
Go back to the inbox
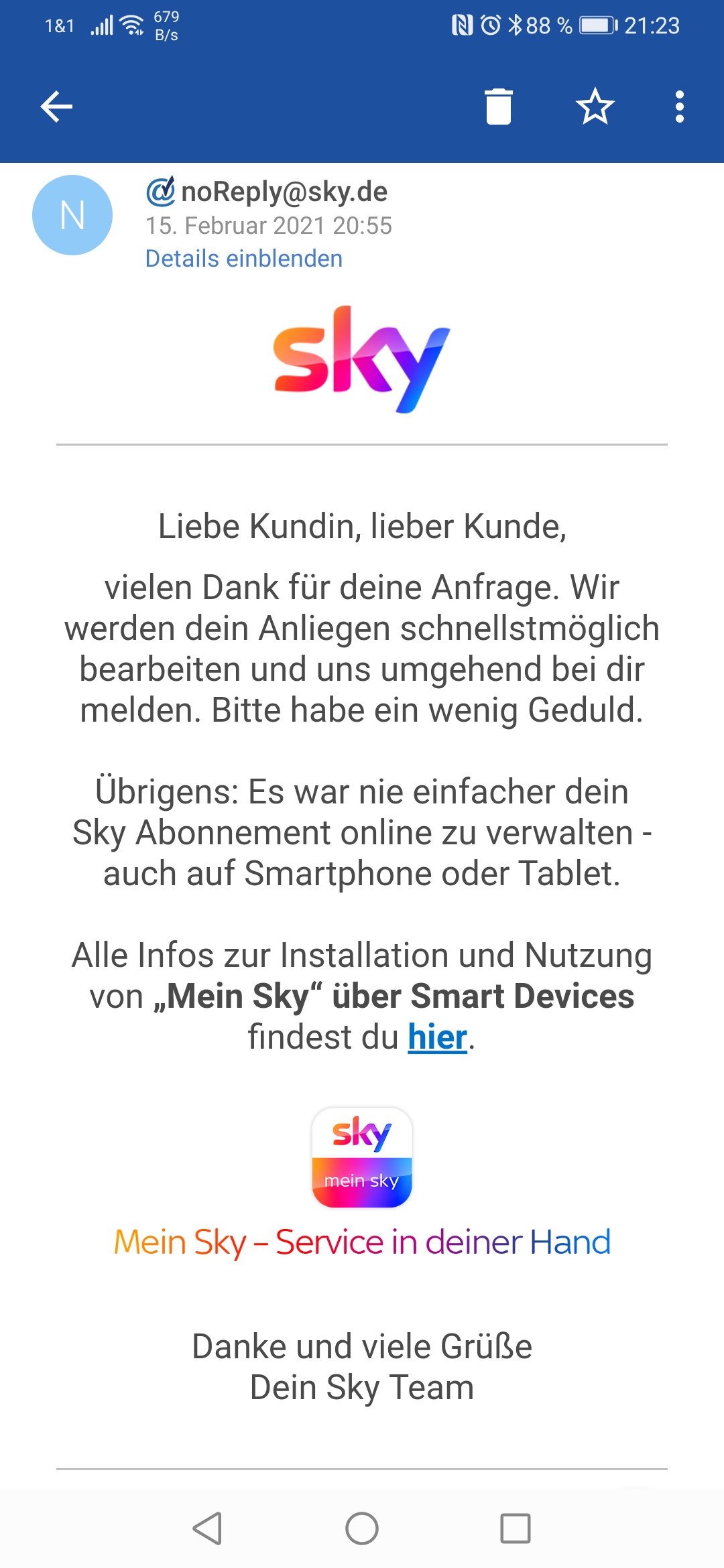56,107
